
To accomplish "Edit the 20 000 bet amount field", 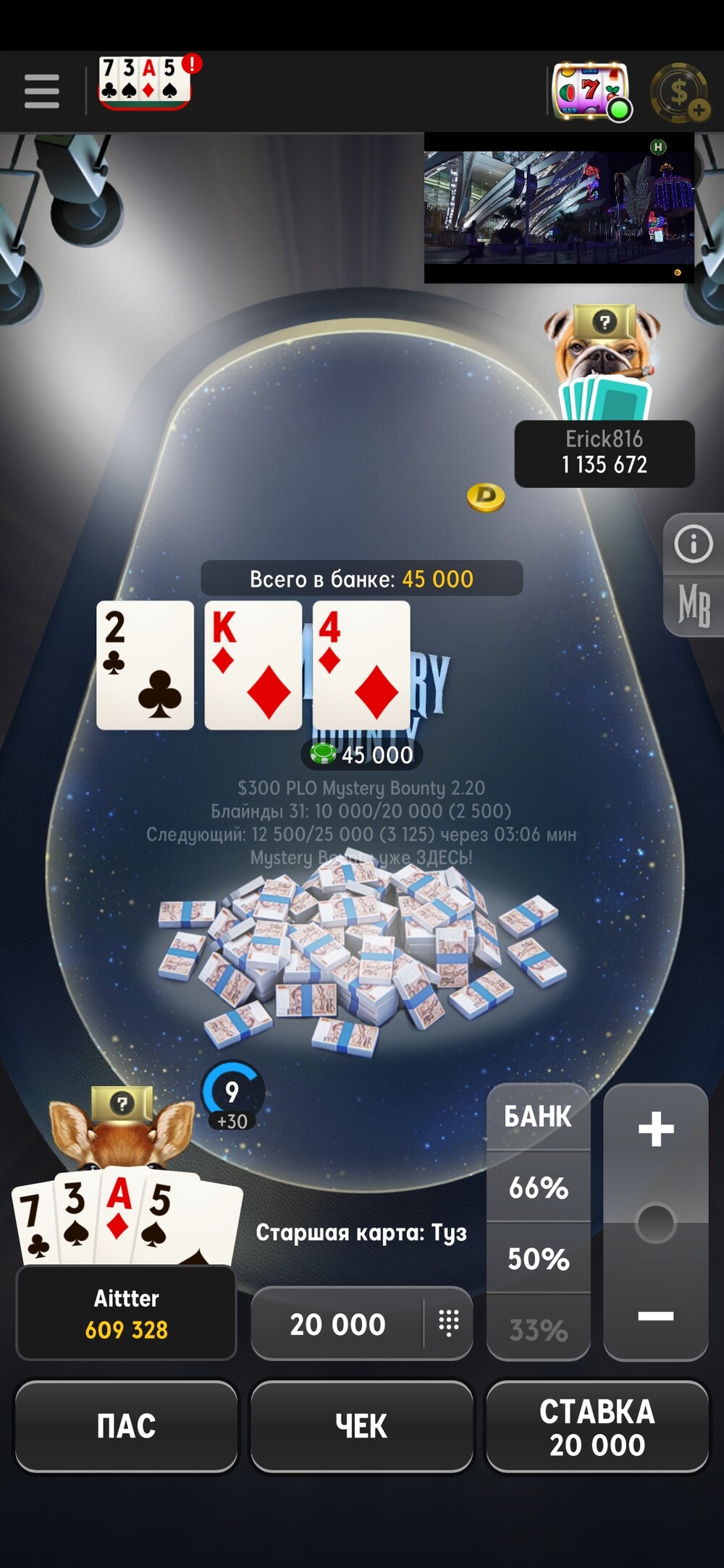I will coord(337,1324).
